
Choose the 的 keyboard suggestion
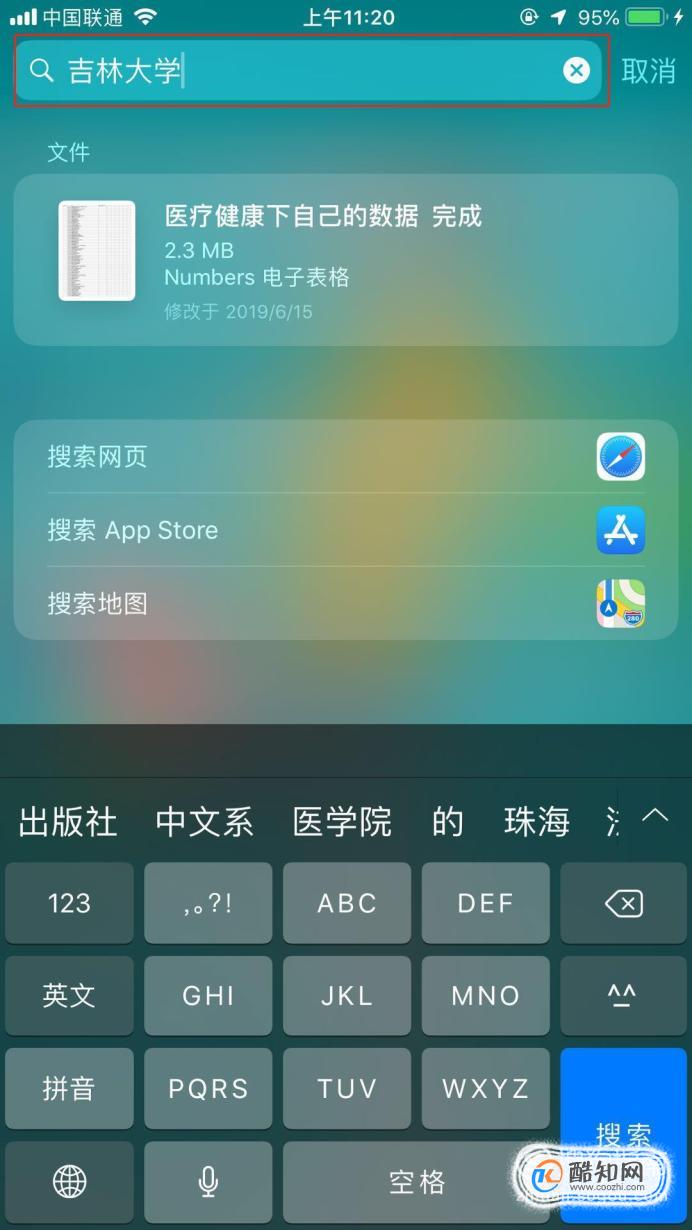pos(447,822)
